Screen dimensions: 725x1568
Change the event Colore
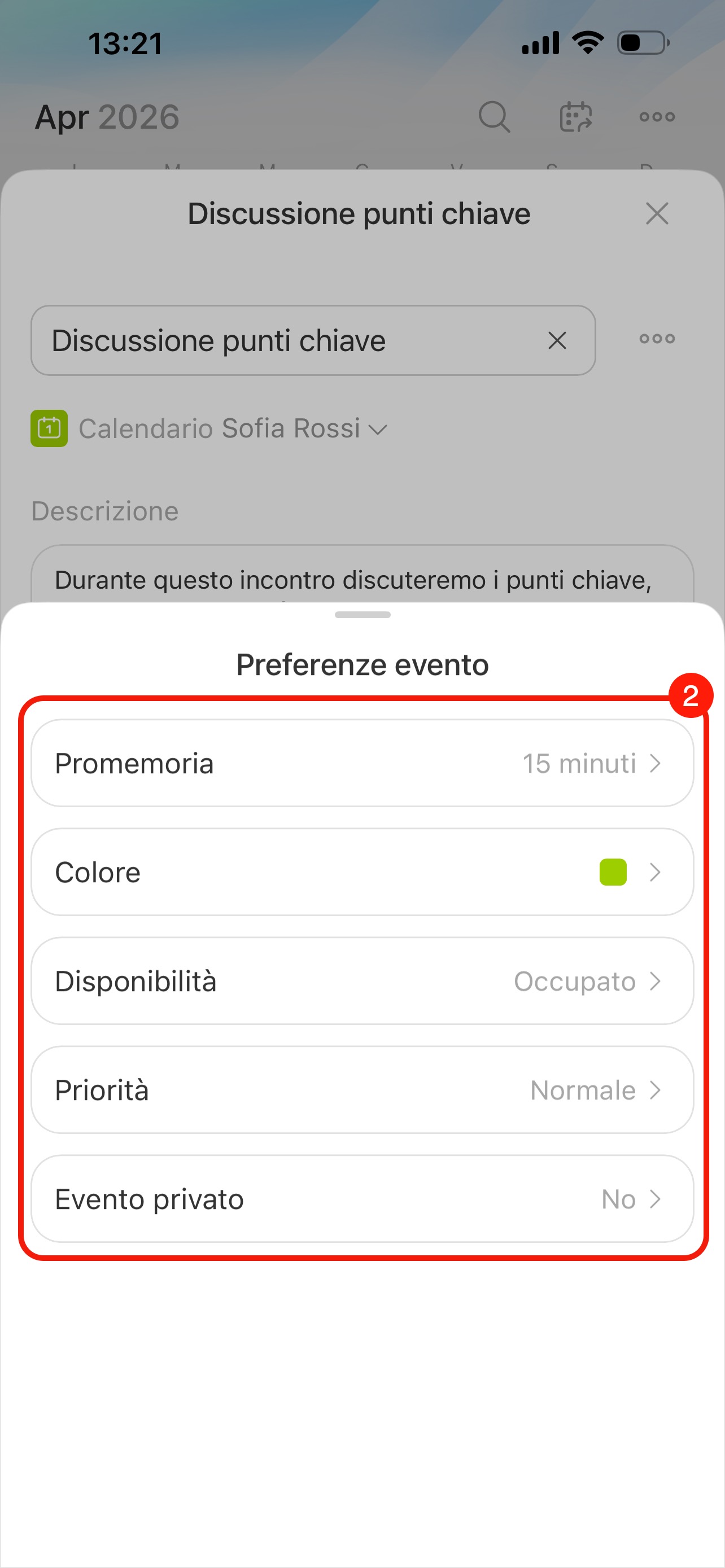tap(362, 872)
